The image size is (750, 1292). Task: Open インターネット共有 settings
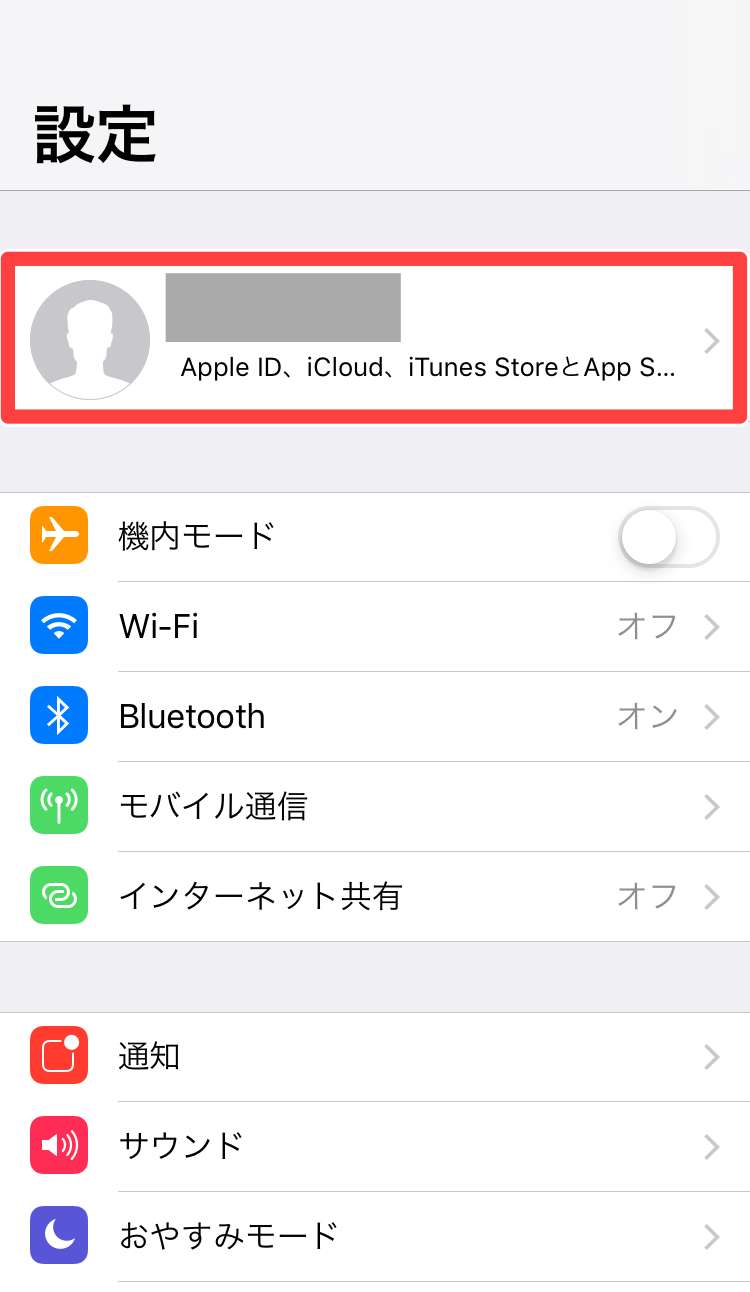click(x=375, y=897)
